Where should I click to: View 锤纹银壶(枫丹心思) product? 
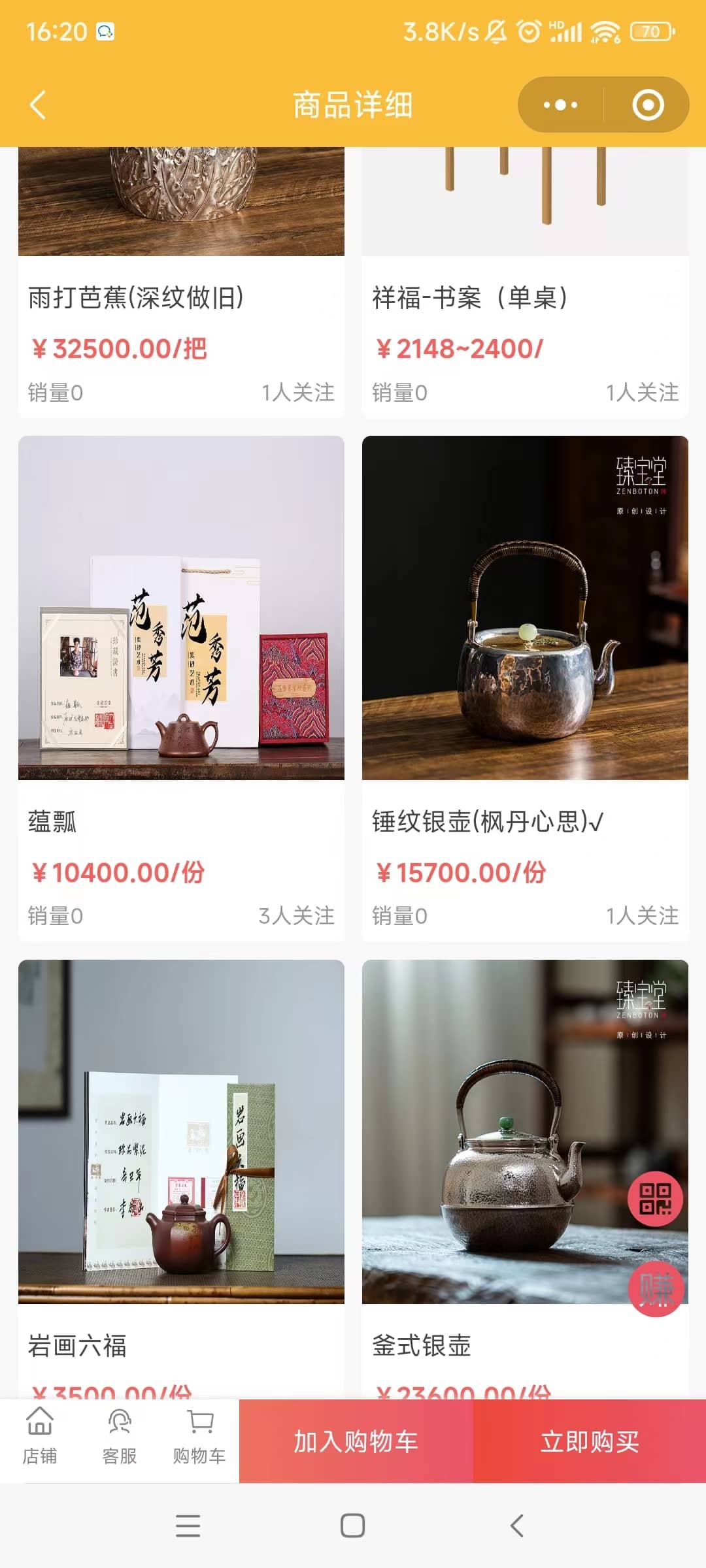point(525,653)
